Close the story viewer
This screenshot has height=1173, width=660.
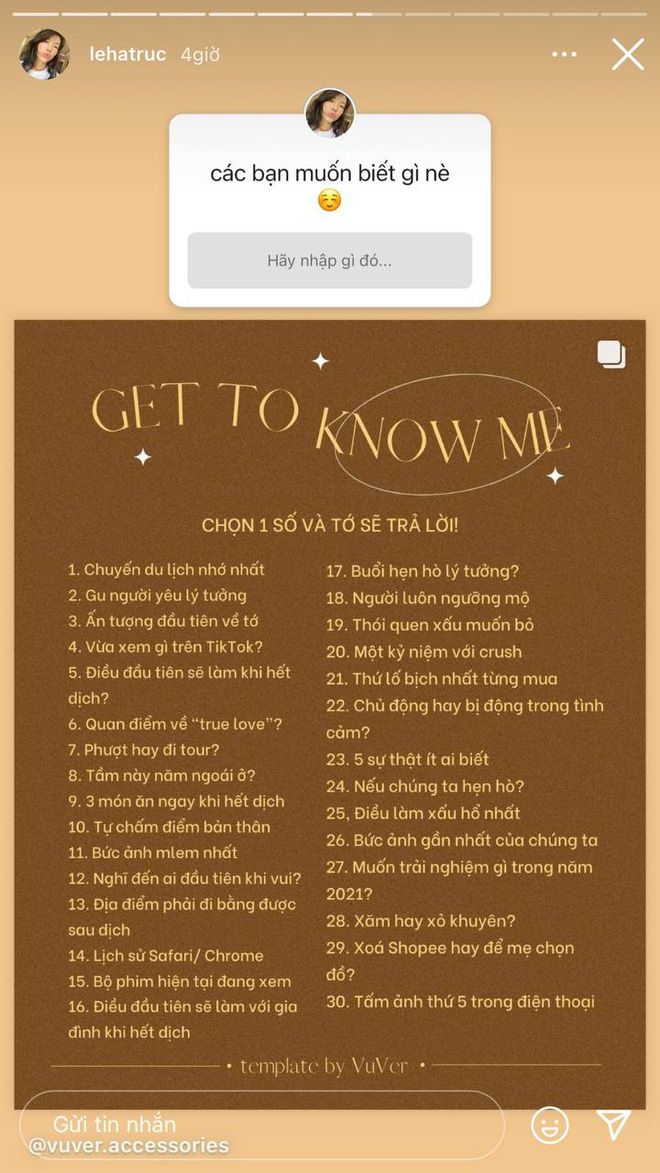pyautogui.click(x=627, y=55)
